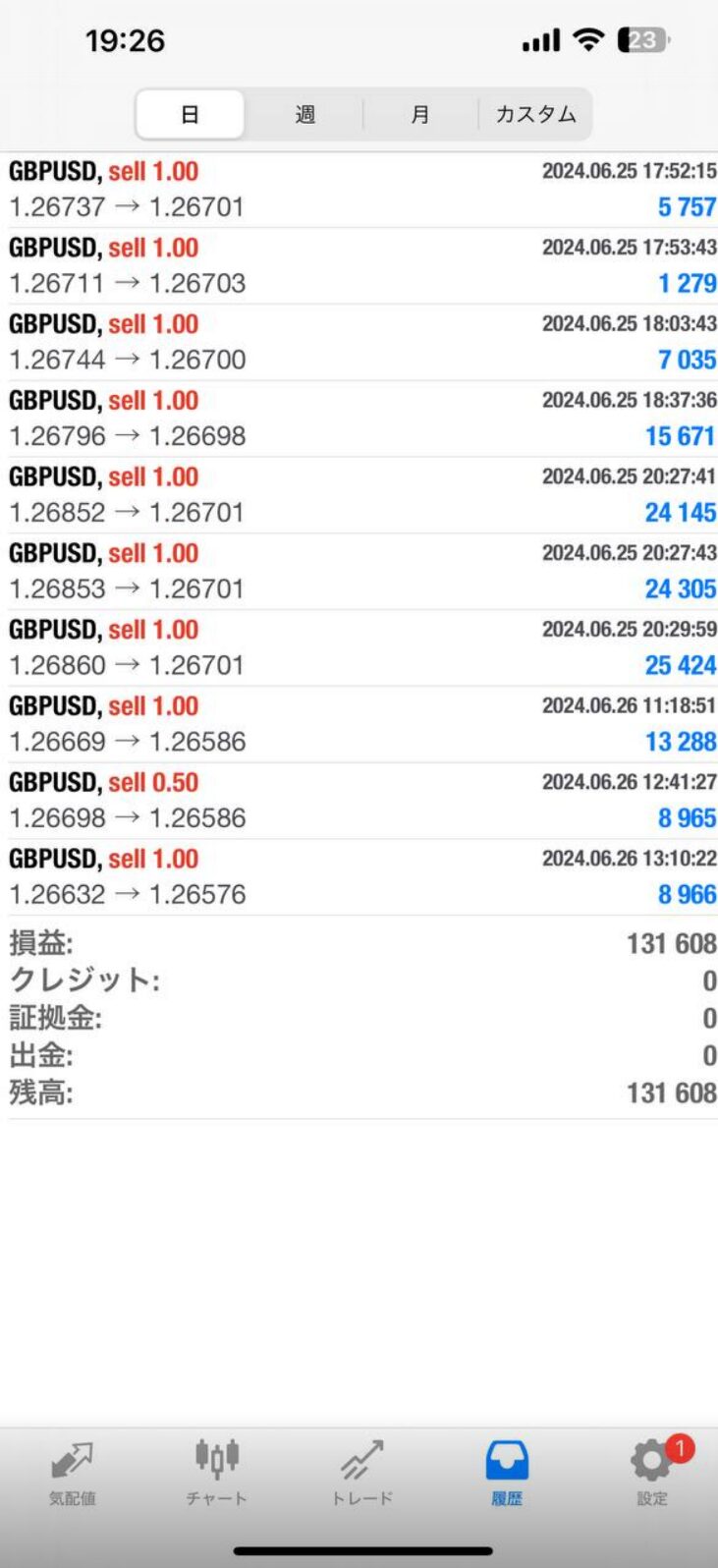718x1568 pixels.
Task: Select the trade with profit 24 305
Action: (x=359, y=572)
